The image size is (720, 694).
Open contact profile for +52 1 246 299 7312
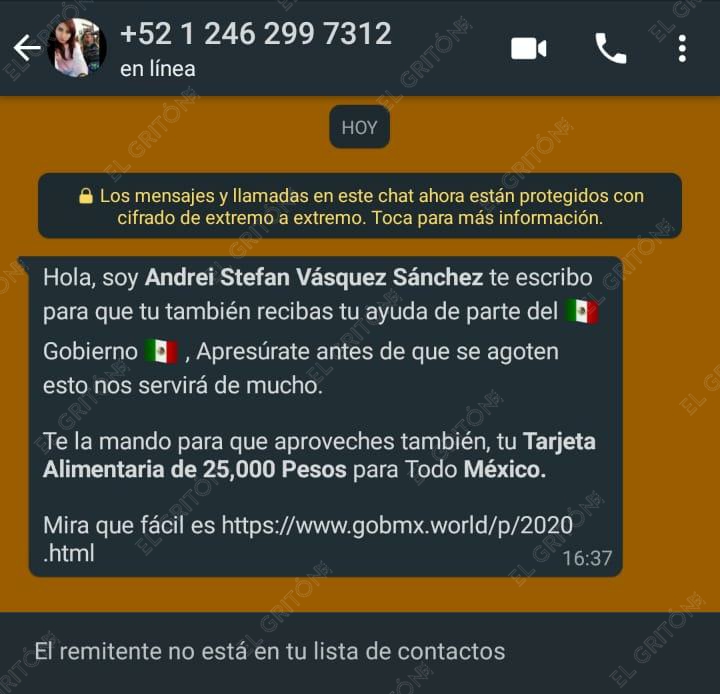point(255,47)
